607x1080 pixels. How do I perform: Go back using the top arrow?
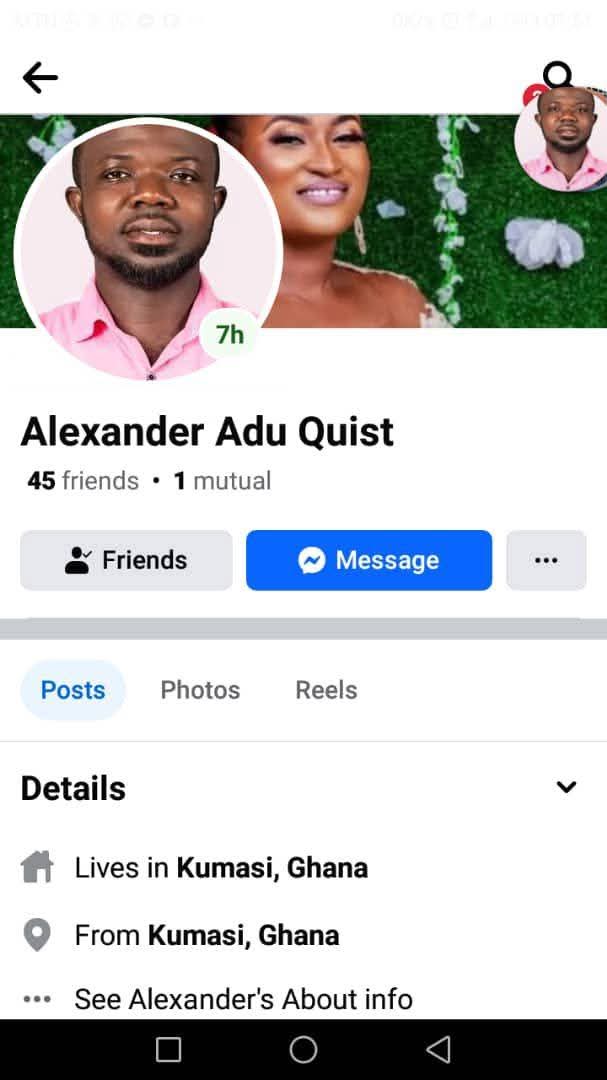tap(40, 77)
